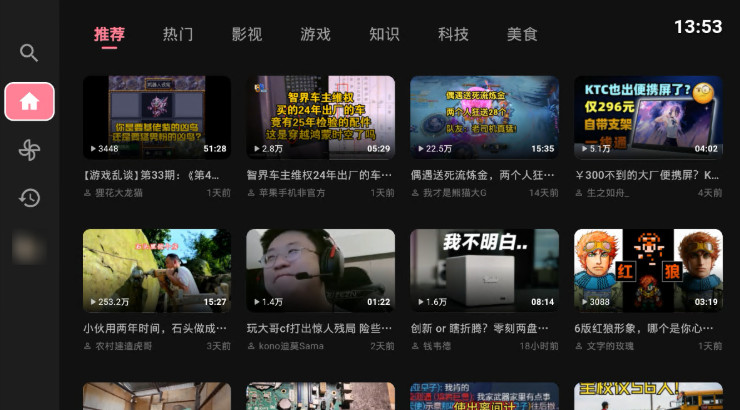
Task: Switch to the 推荐 tab
Action: click(x=110, y=34)
